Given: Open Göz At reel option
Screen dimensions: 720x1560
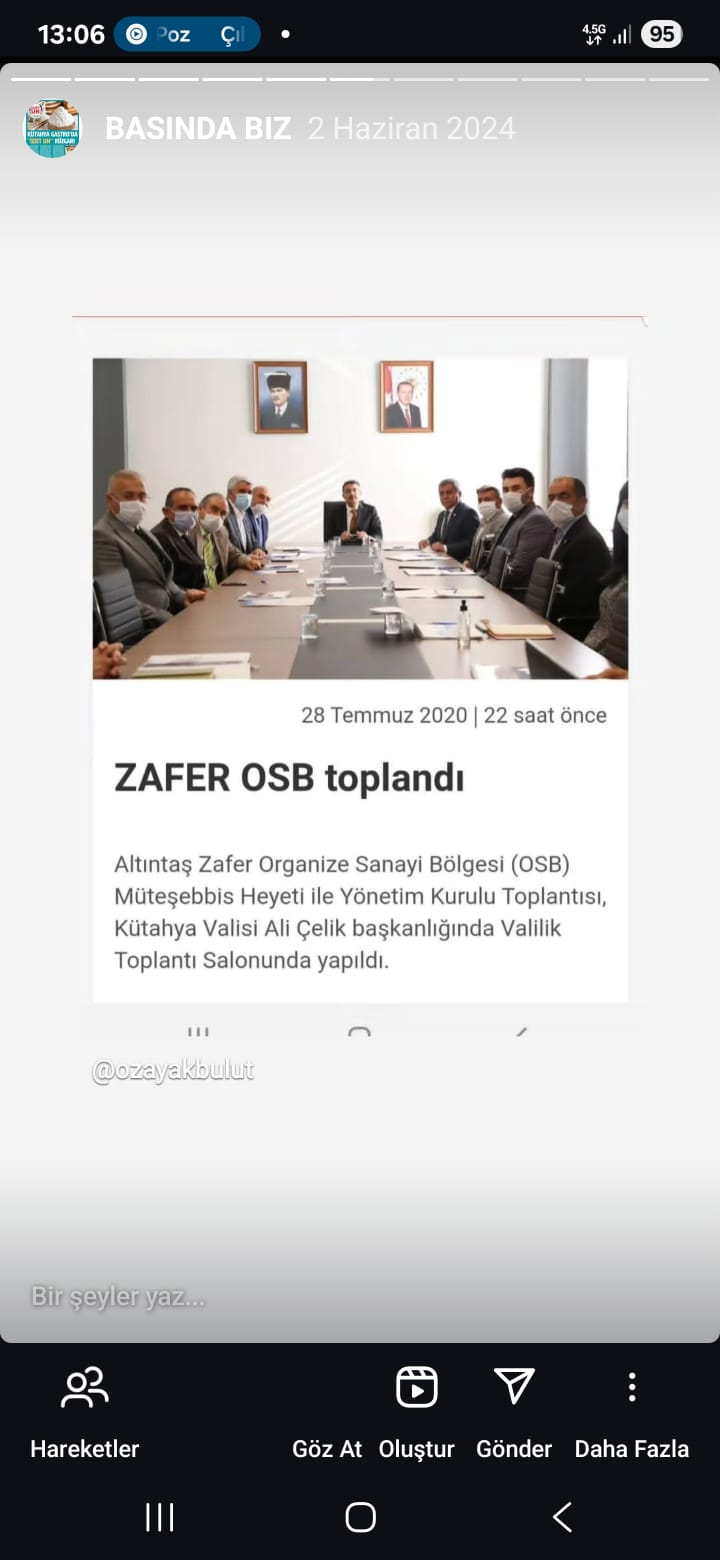Looking at the screenshot, I should tap(327, 1448).
